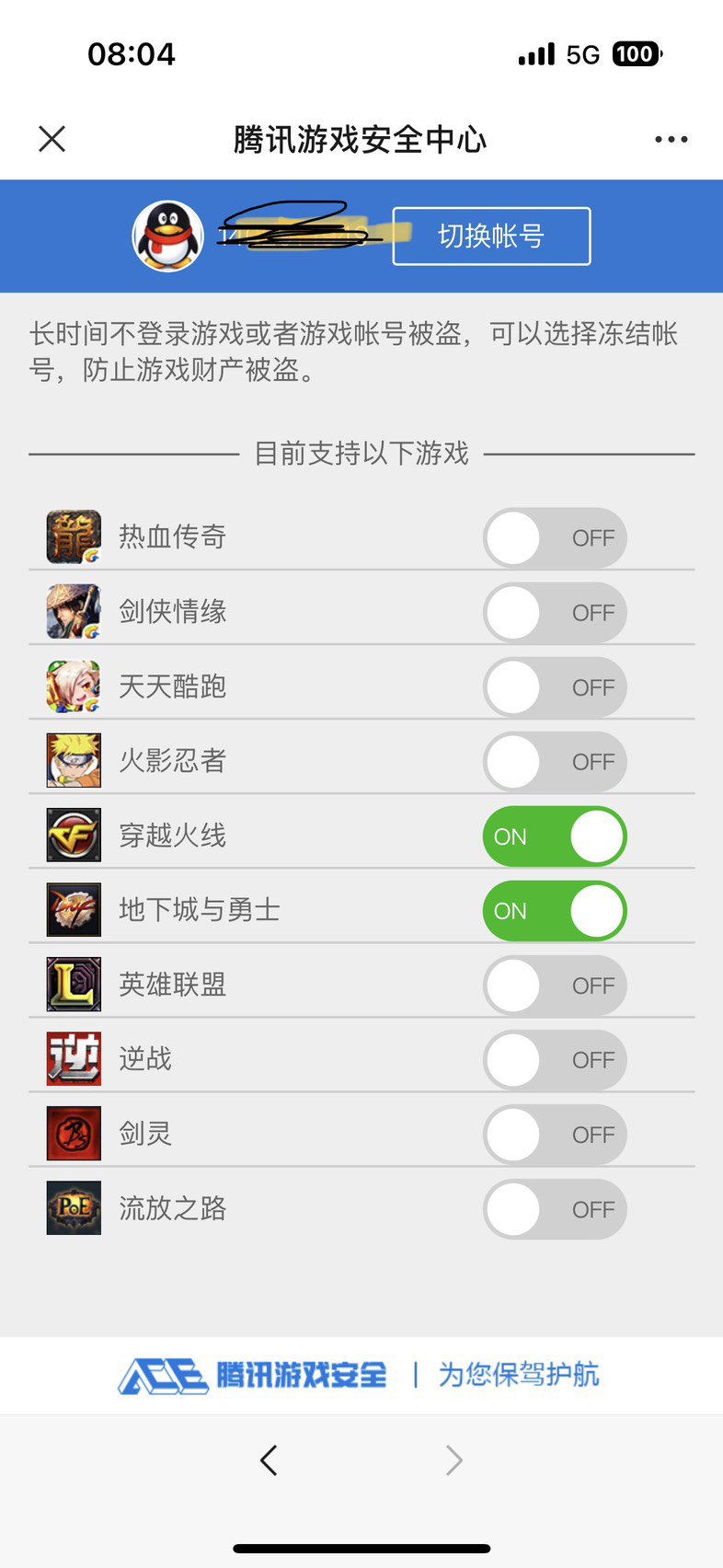The width and height of the screenshot is (723, 1568).
Task: Click the 地下城与勇士 game icon
Action: 73,910
